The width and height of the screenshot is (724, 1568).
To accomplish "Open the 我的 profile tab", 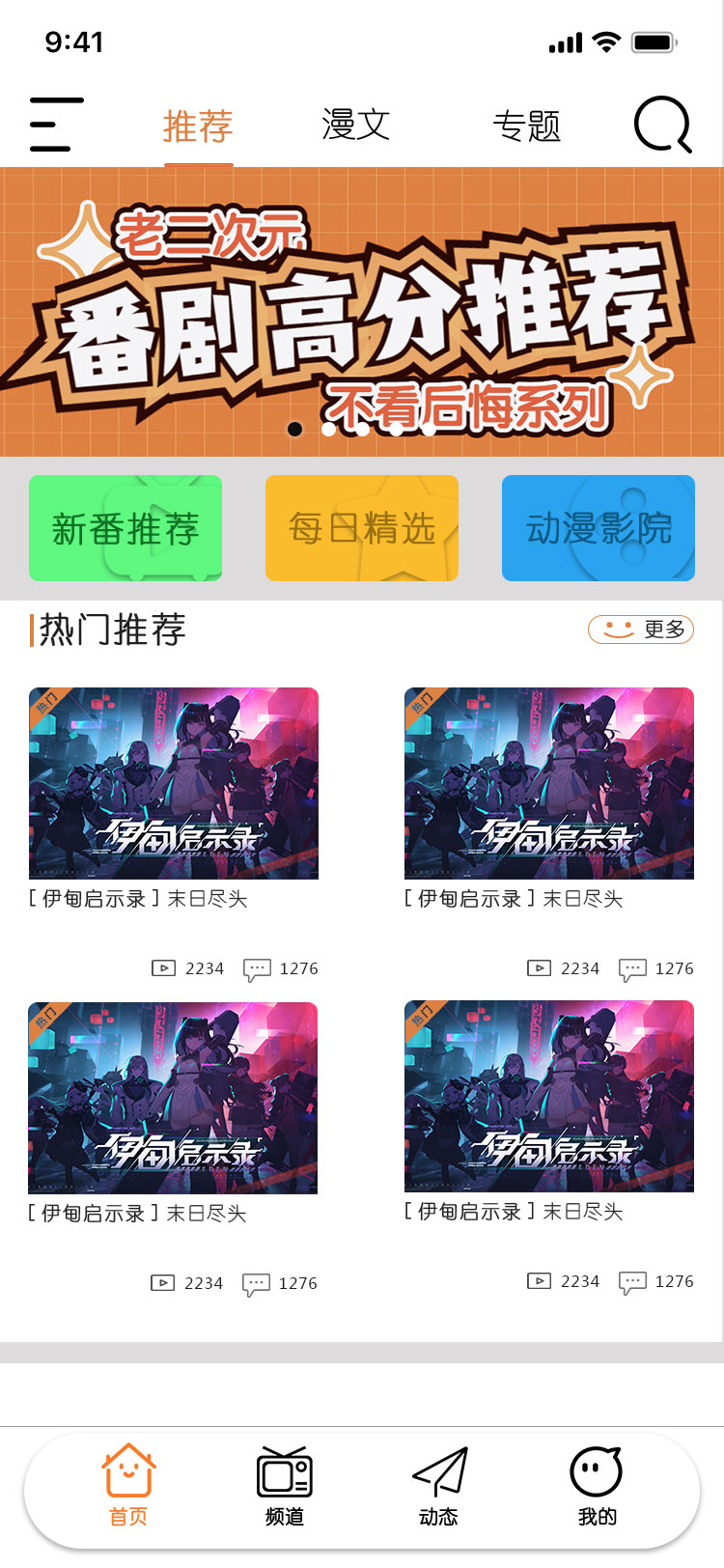I will pos(597,1486).
